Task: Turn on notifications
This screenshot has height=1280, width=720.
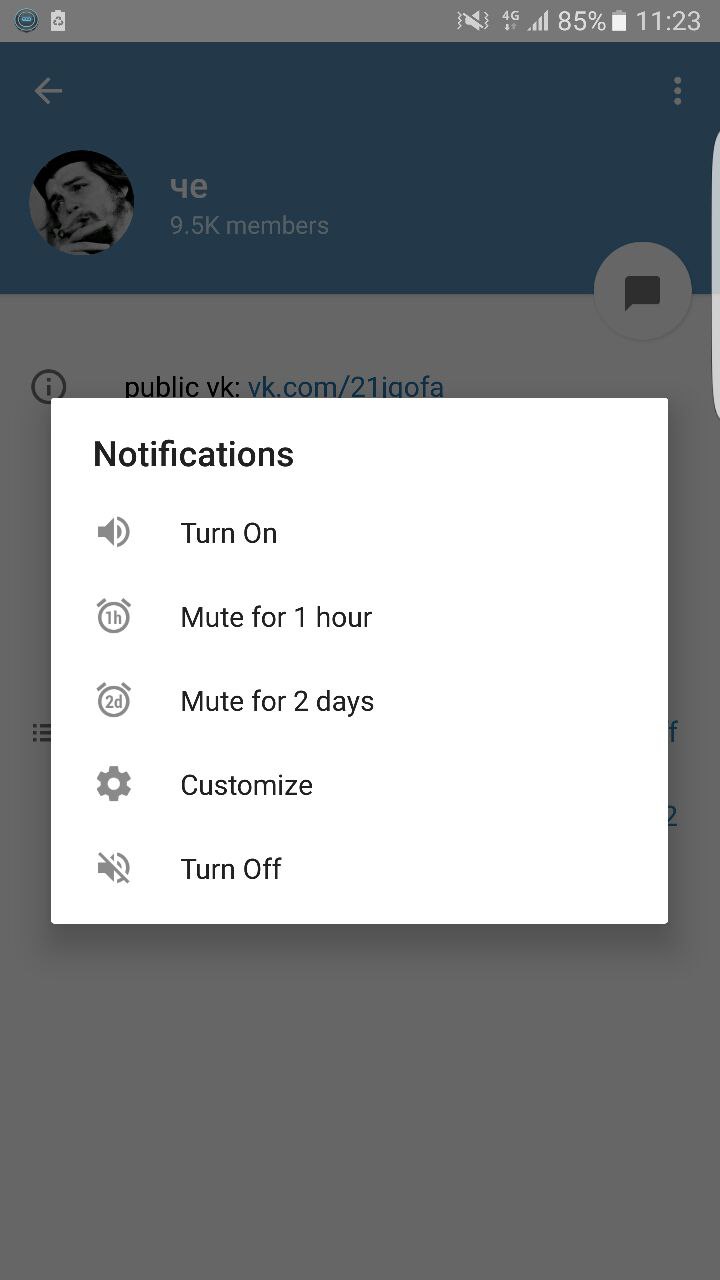Action: coord(229,533)
